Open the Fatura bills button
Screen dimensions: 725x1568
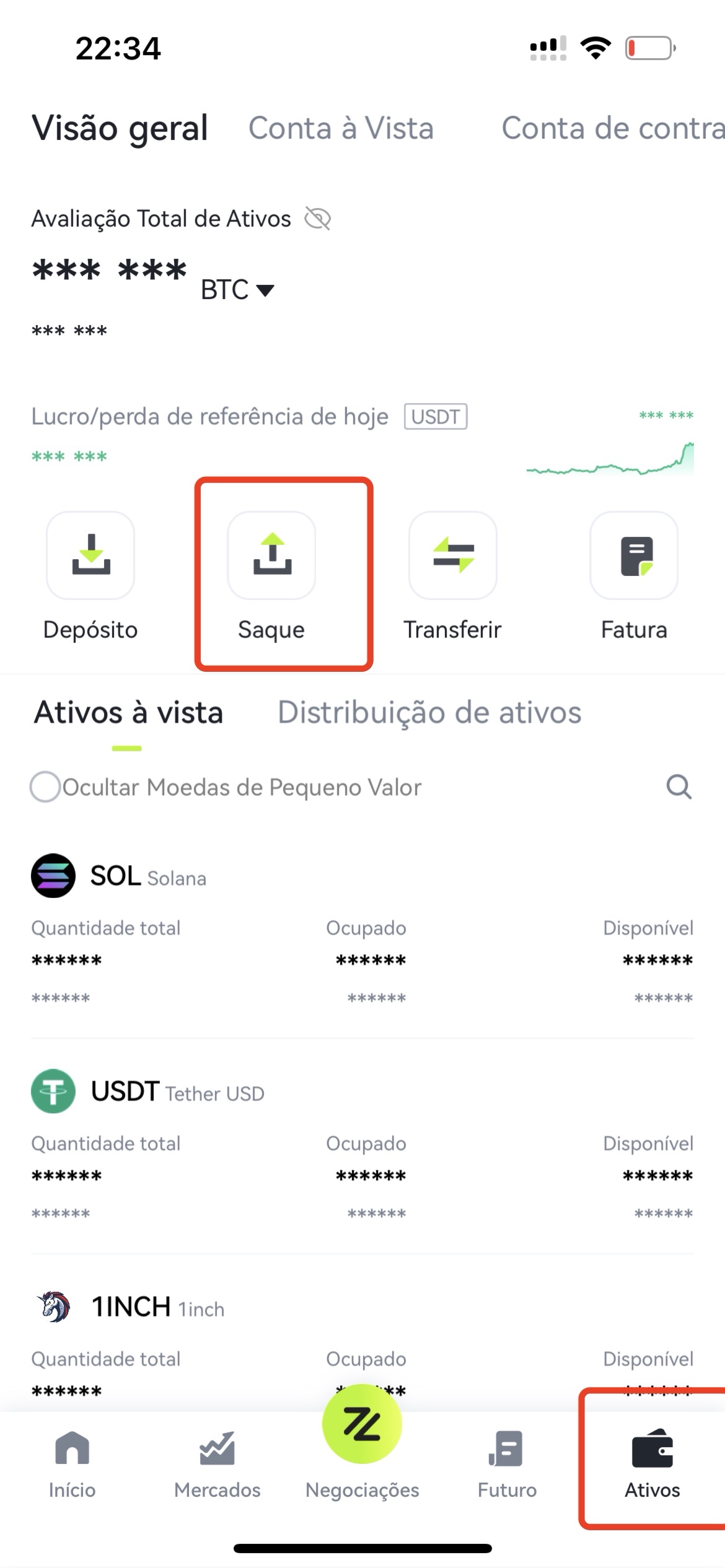634,577
